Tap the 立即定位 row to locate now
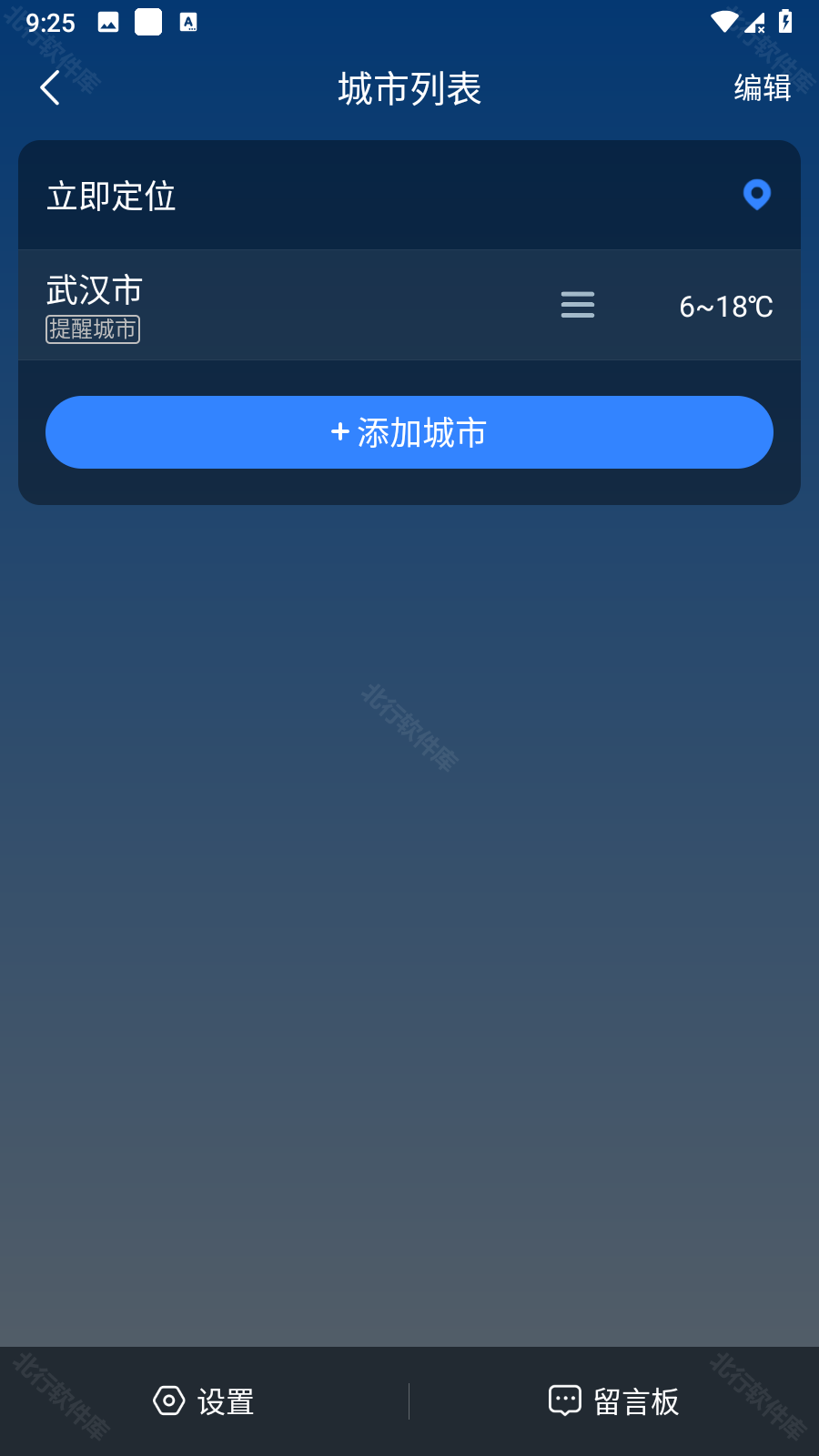Screen dimensions: 819x1456 click(409, 196)
